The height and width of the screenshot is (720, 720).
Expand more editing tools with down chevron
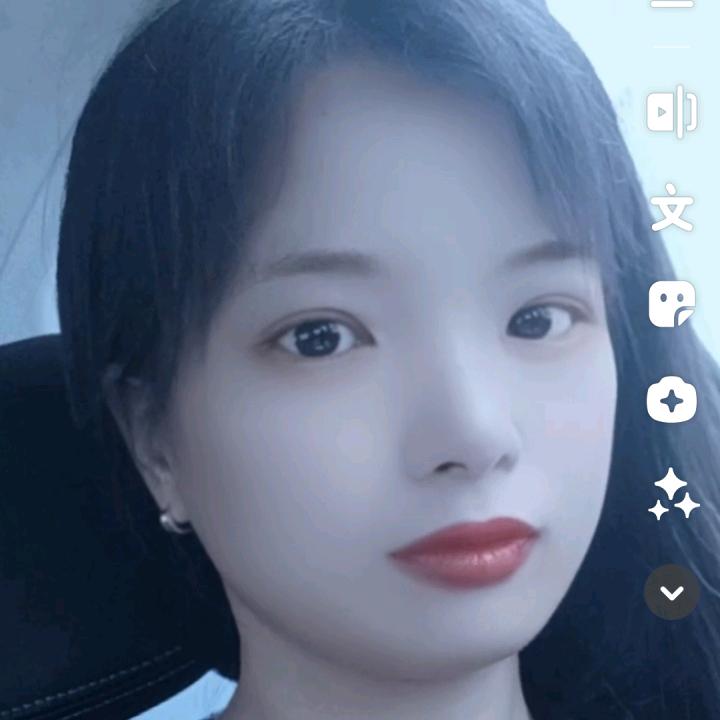pyautogui.click(x=671, y=593)
